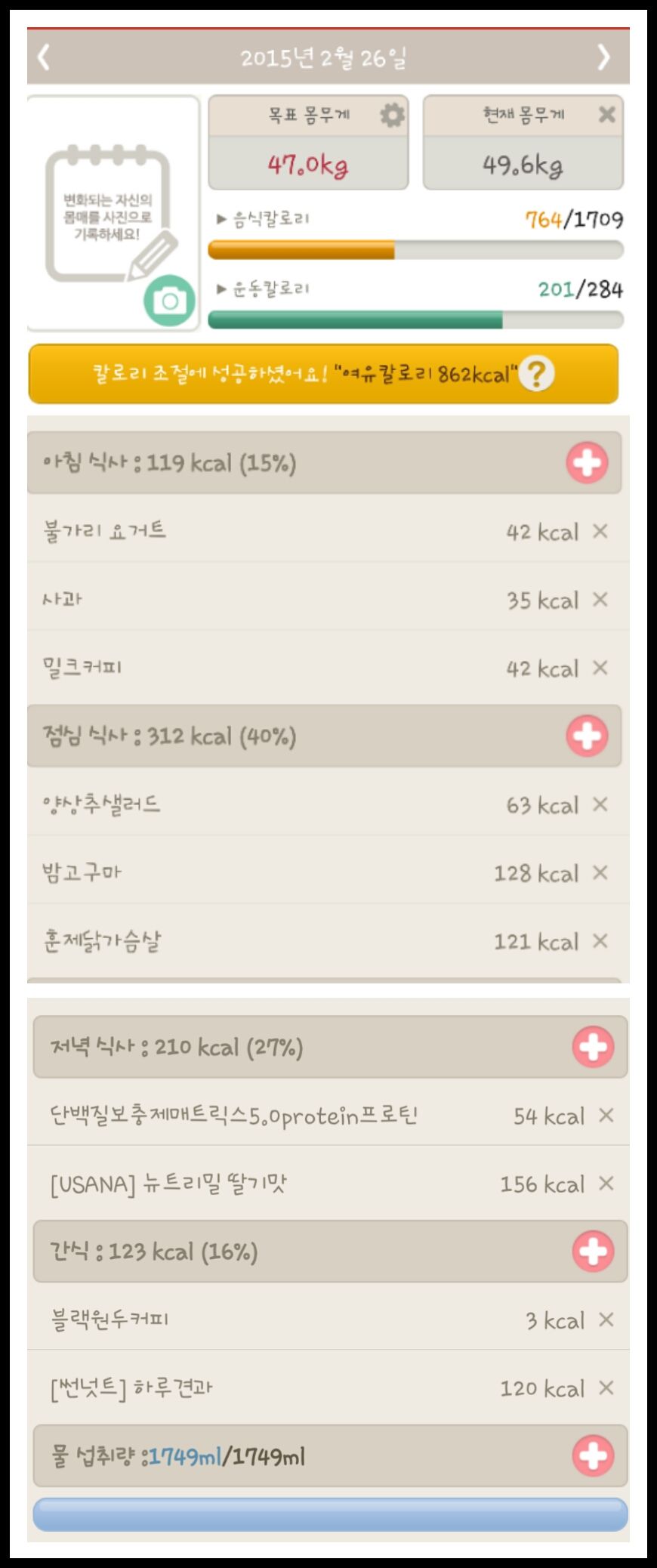The height and width of the screenshot is (1568, 657).
Task: Add water to 물 섭취량
Action: pyautogui.click(x=593, y=1456)
